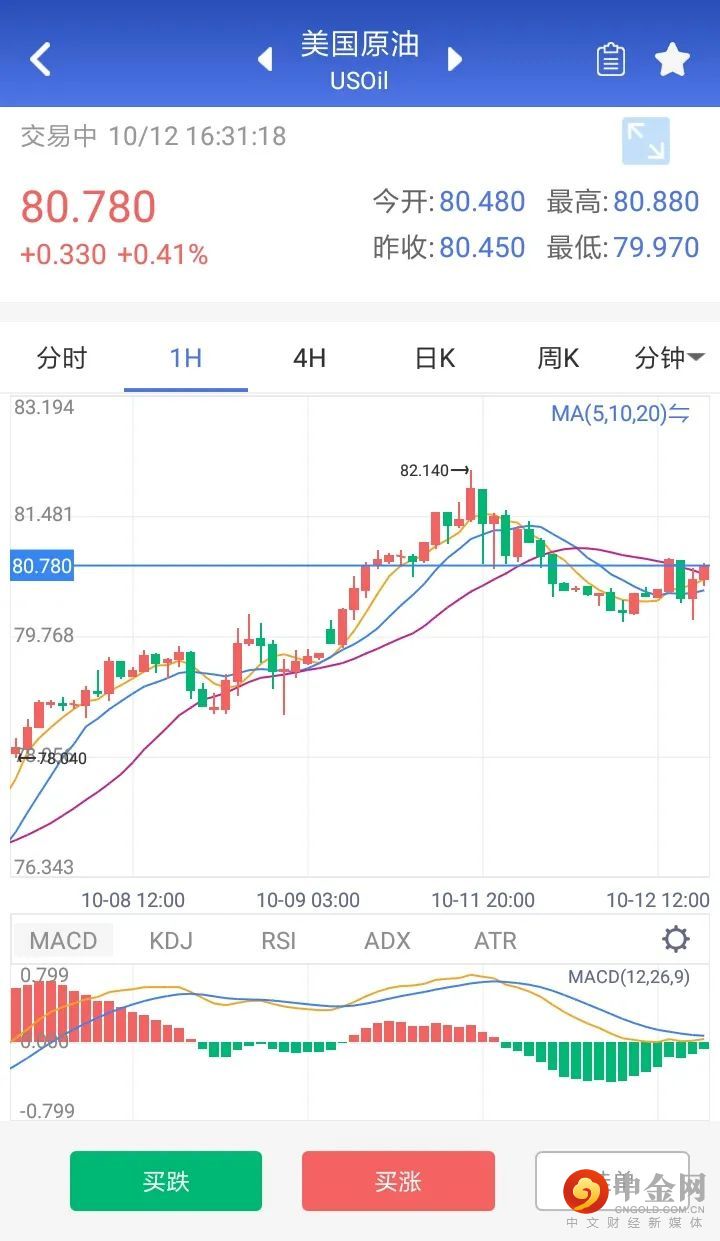Select the 4H chart tab

309,358
